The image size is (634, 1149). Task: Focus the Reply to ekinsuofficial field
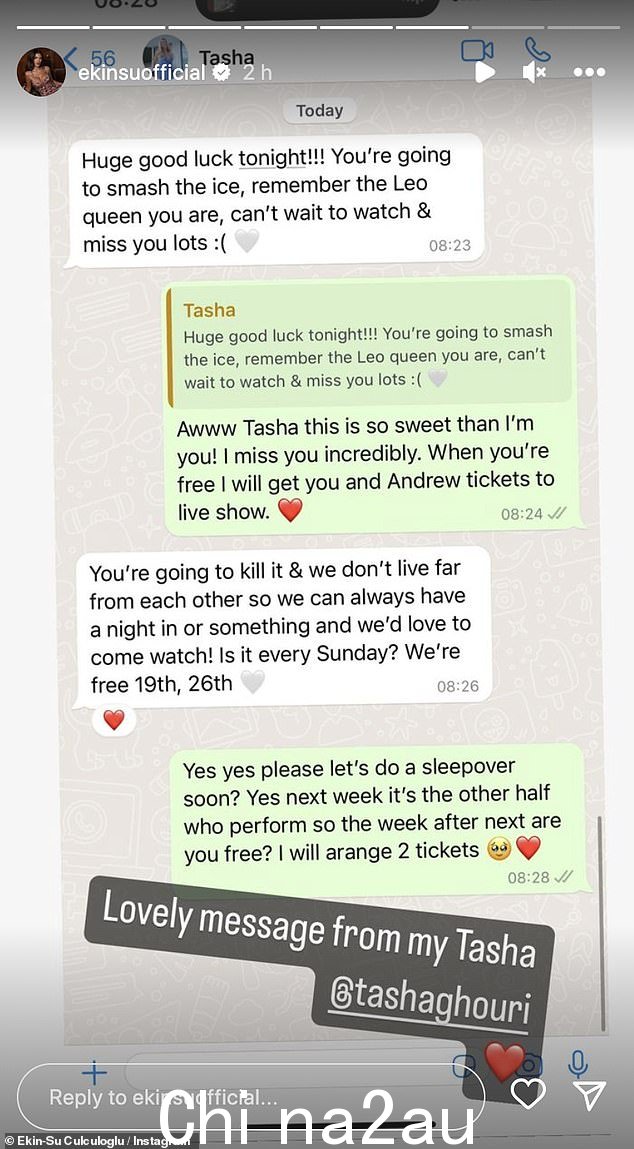(250, 1096)
